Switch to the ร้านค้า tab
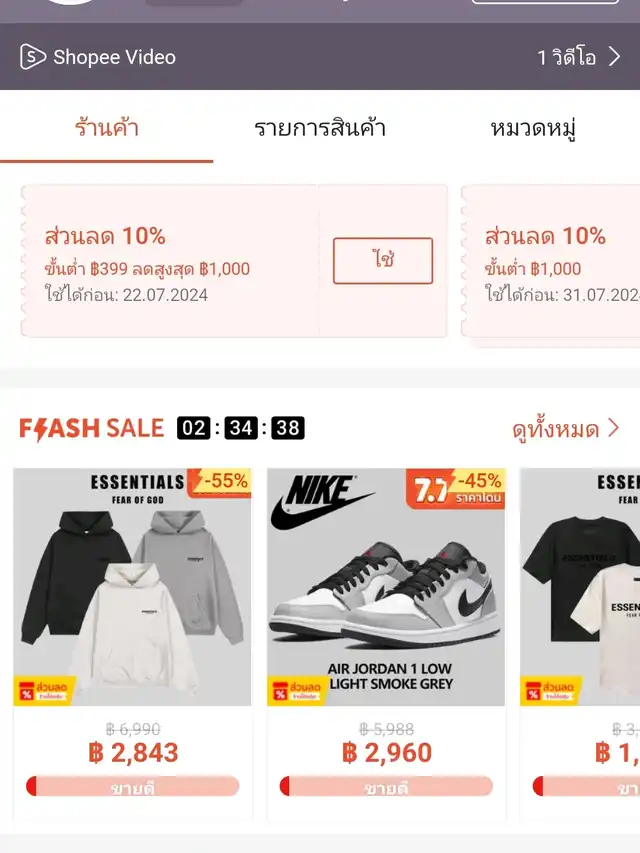 [x=106, y=128]
